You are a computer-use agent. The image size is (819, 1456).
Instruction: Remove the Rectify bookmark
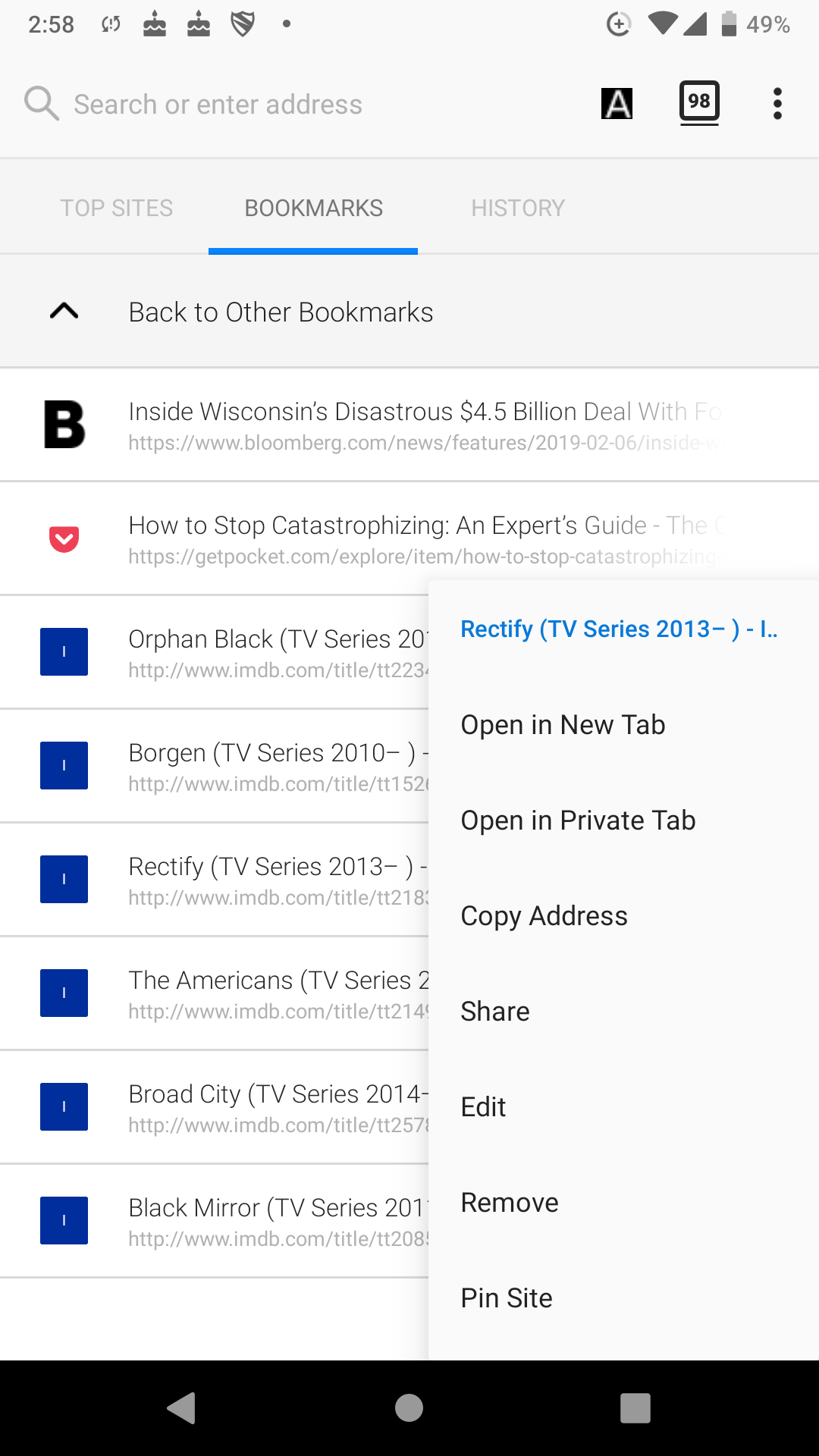coord(510,1203)
